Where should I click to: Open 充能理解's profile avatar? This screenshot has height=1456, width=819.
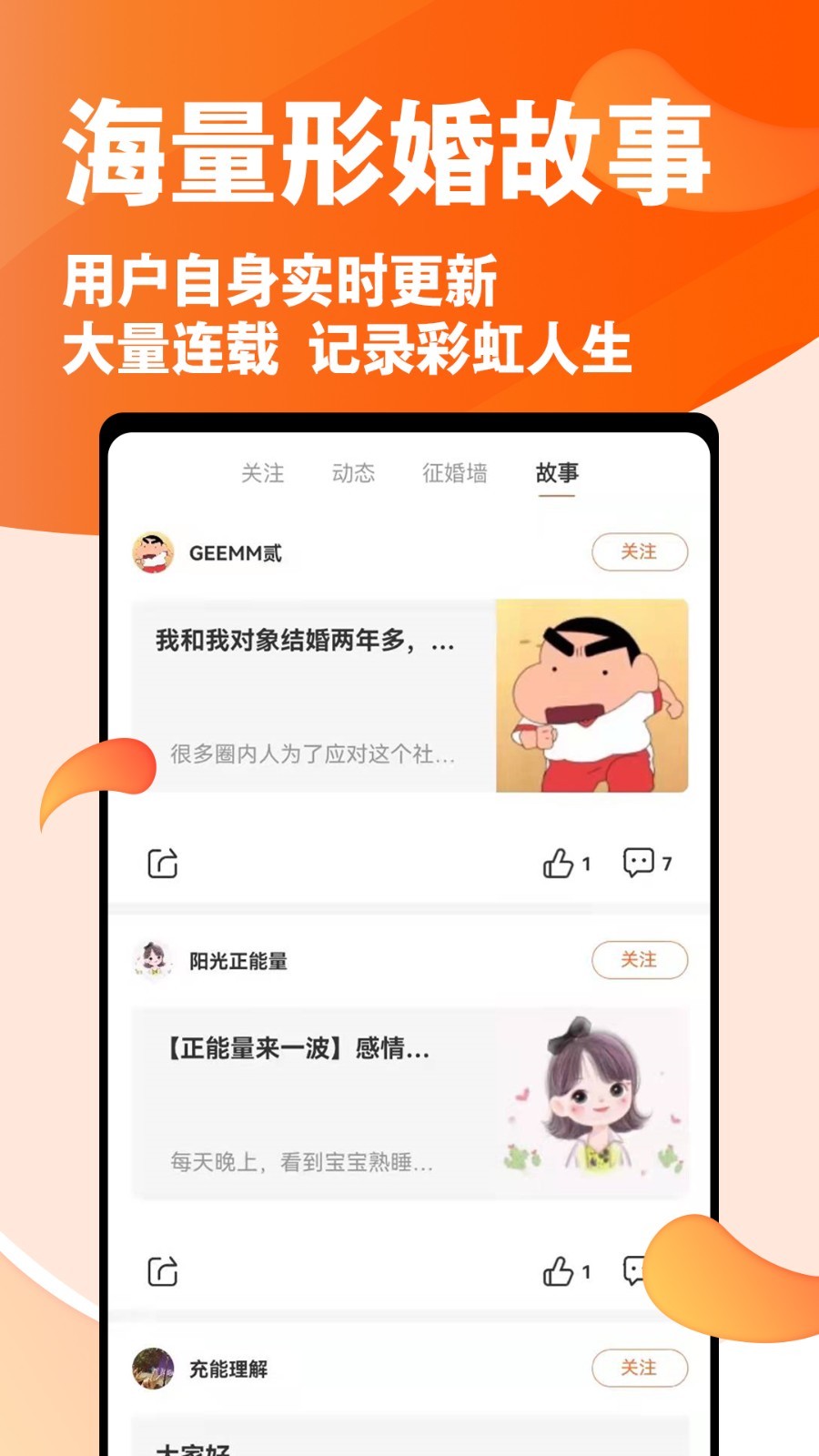click(x=153, y=1368)
